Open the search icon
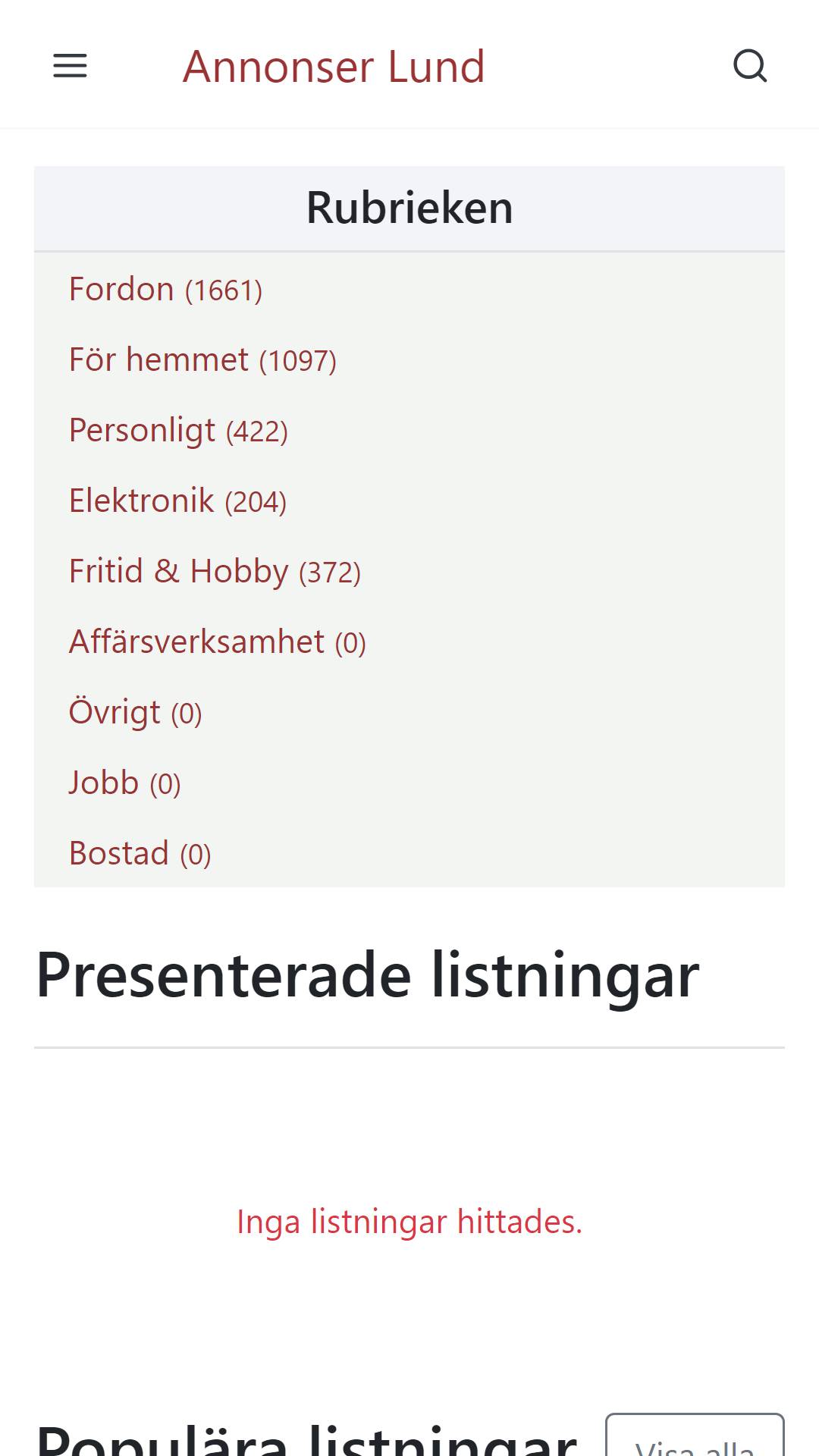This screenshot has height=1456, width=819. (x=750, y=66)
